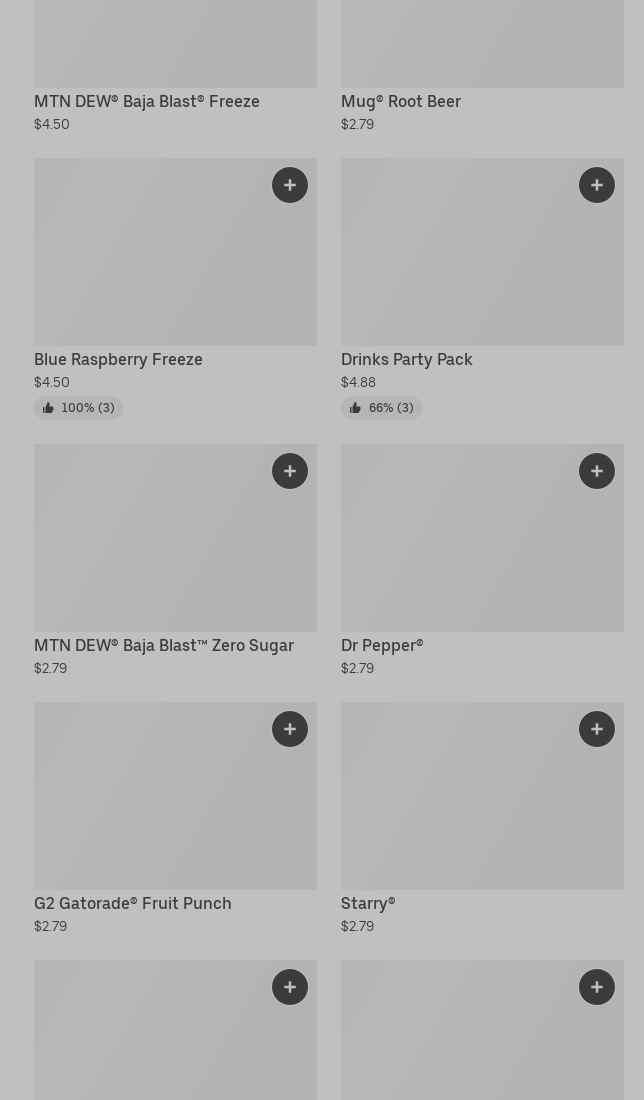This screenshot has width=644, height=1100.
Task: Add Dr Pepper to the order
Action: point(597,471)
